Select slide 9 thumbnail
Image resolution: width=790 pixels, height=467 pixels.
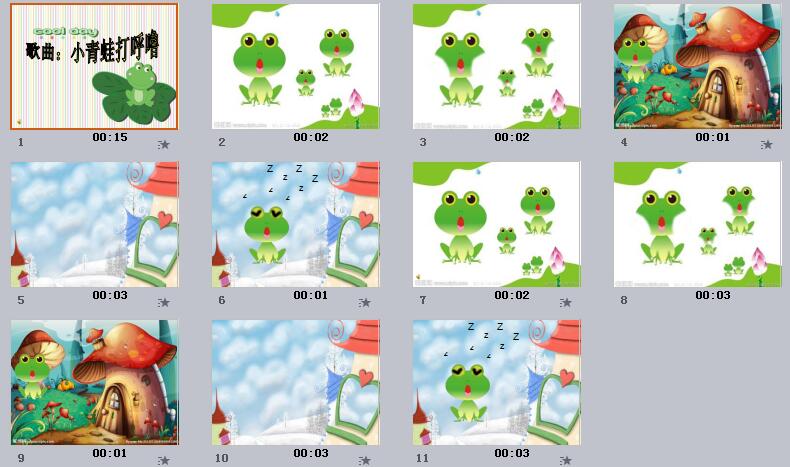[x=94, y=382]
